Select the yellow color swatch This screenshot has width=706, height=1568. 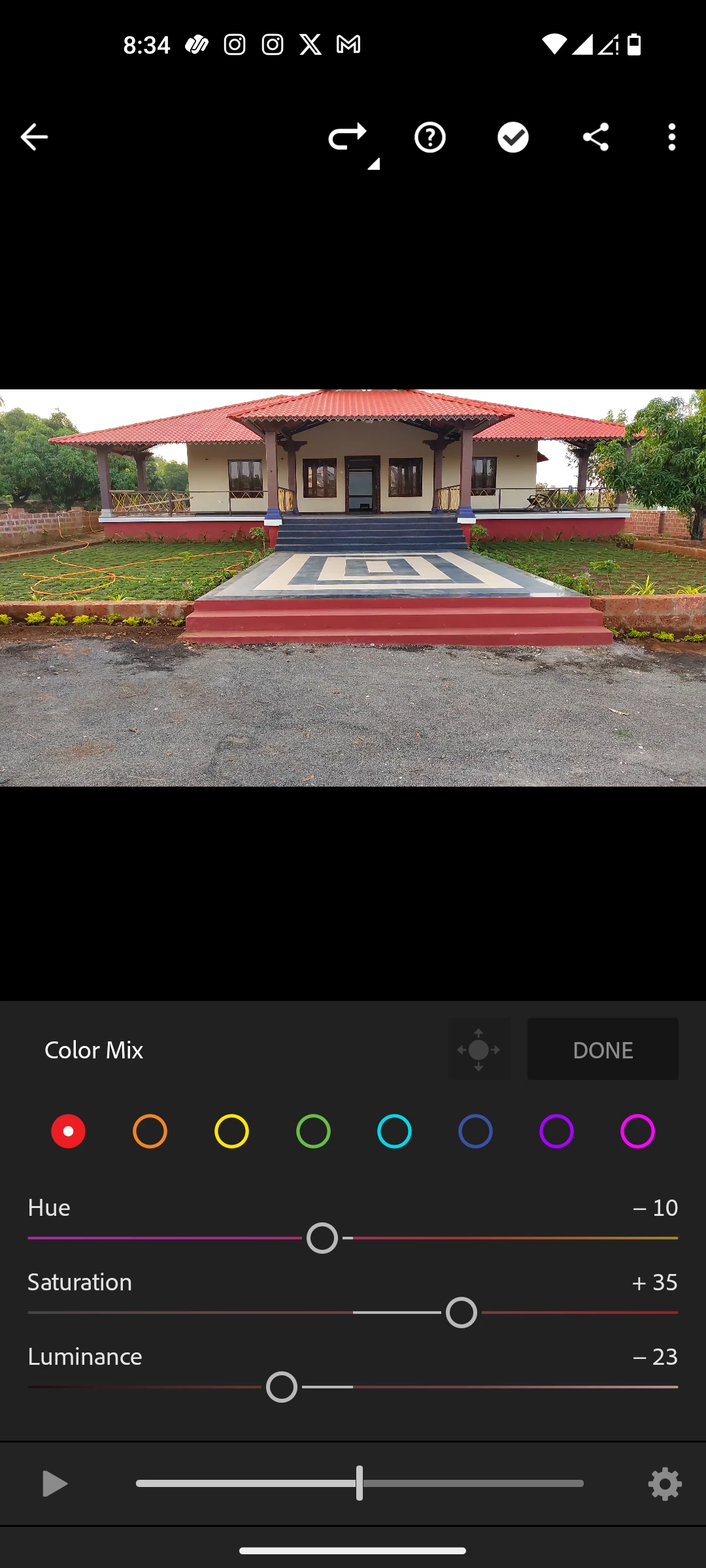pyautogui.click(x=231, y=1131)
